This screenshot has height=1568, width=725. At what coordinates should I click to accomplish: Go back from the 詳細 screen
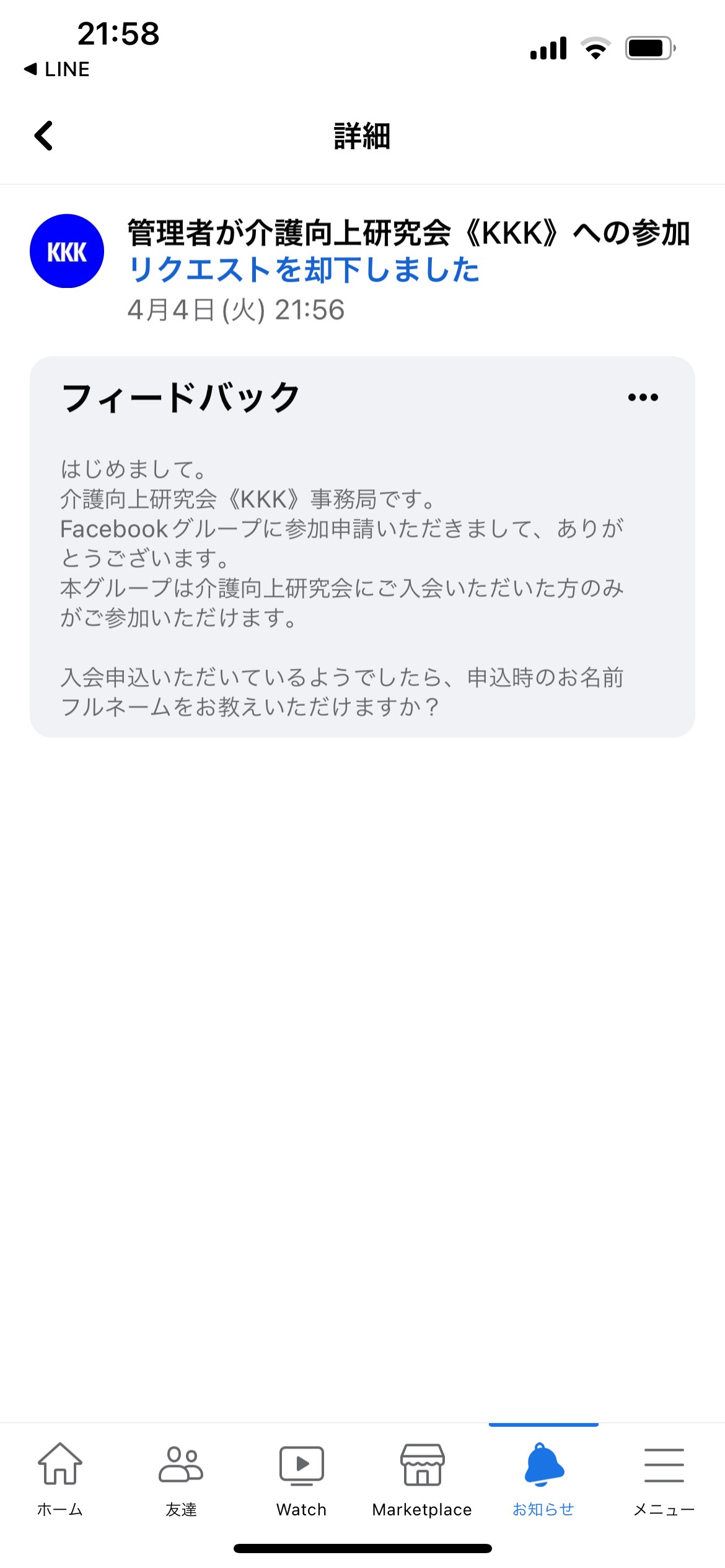pyautogui.click(x=43, y=136)
